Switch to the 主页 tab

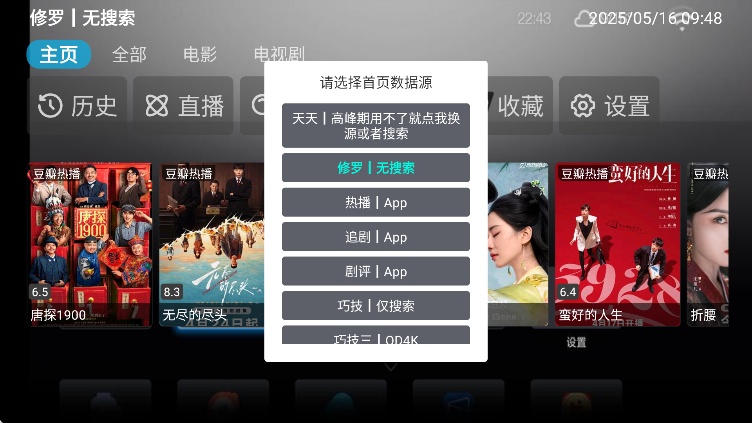(x=58, y=55)
